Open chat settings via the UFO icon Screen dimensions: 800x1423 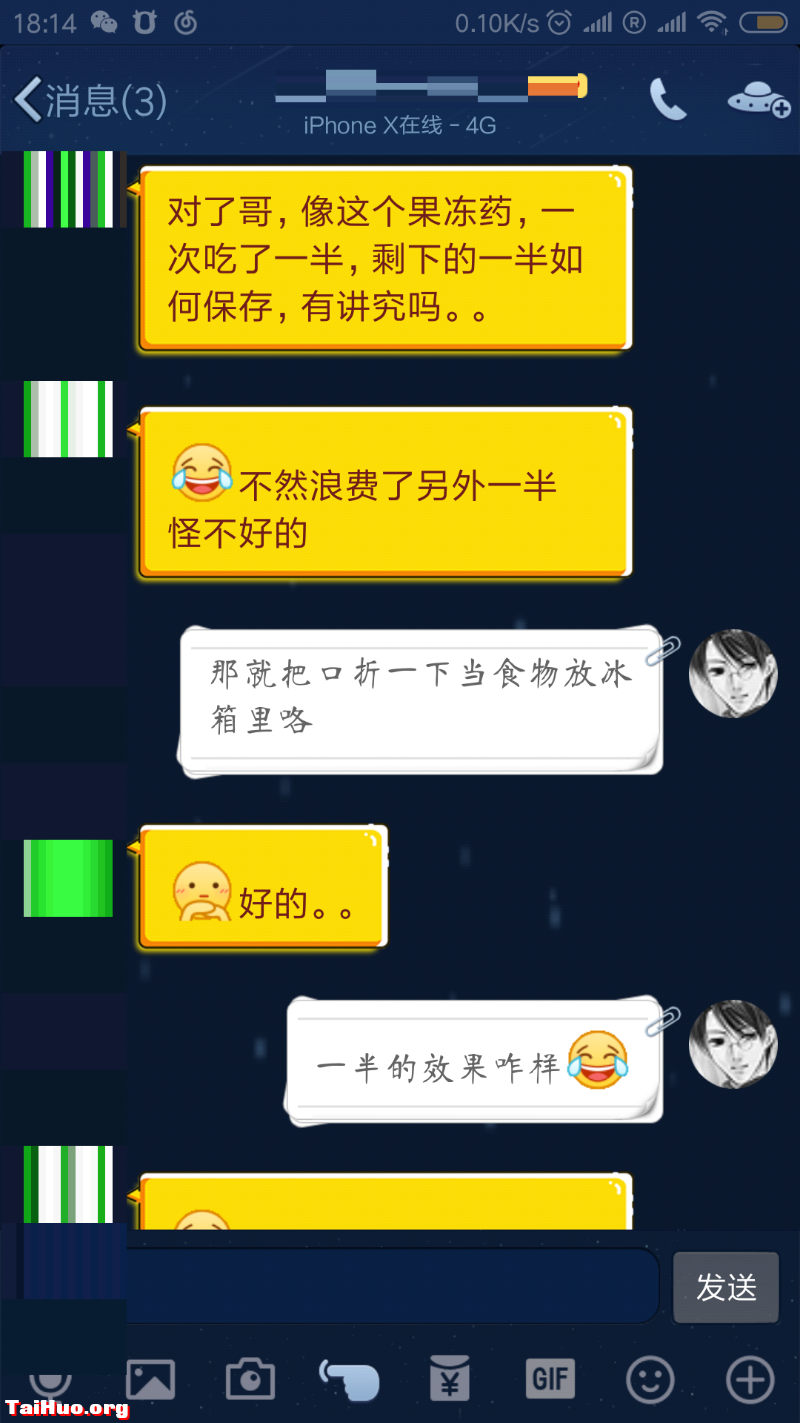tap(758, 99)
